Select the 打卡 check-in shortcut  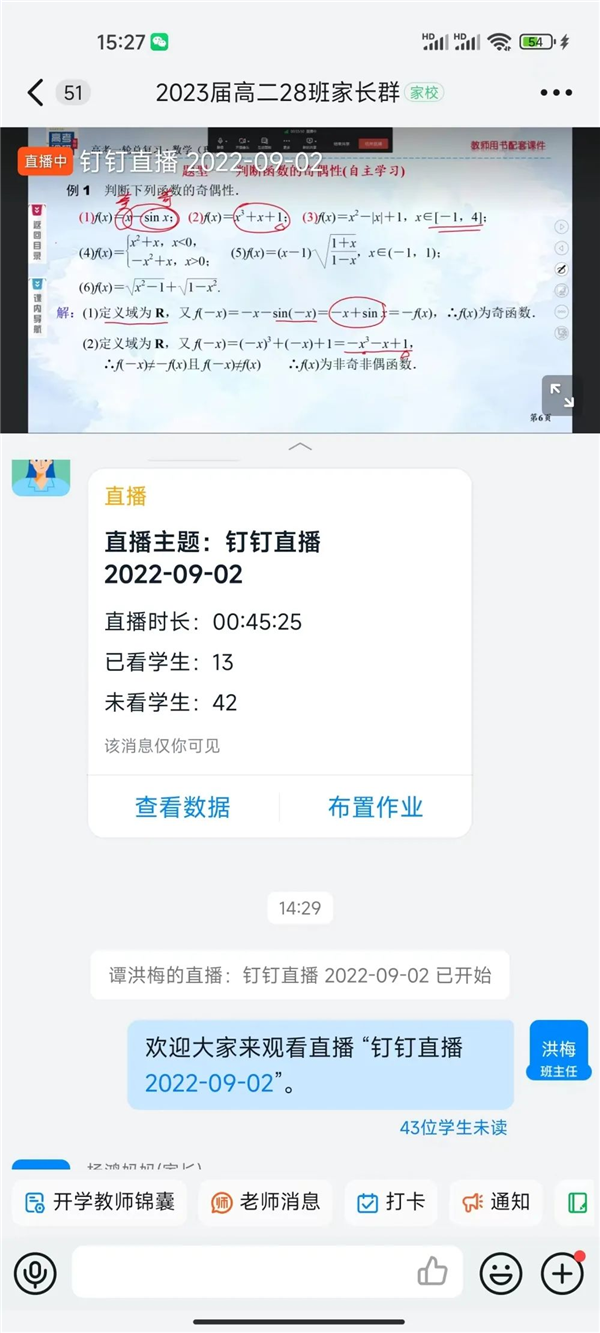tap(390, 1202)
